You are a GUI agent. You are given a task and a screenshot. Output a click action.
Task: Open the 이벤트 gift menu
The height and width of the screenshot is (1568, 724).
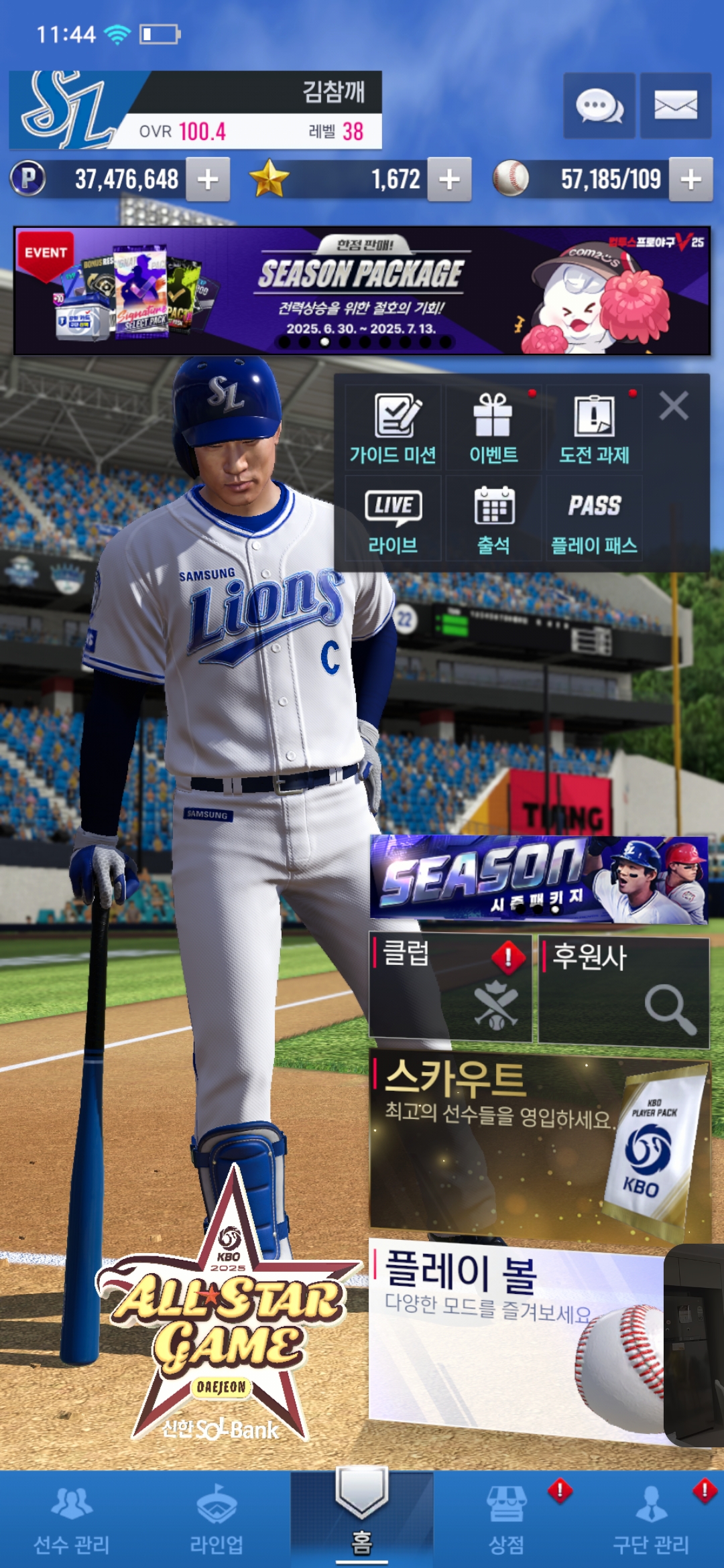point(493,428)
